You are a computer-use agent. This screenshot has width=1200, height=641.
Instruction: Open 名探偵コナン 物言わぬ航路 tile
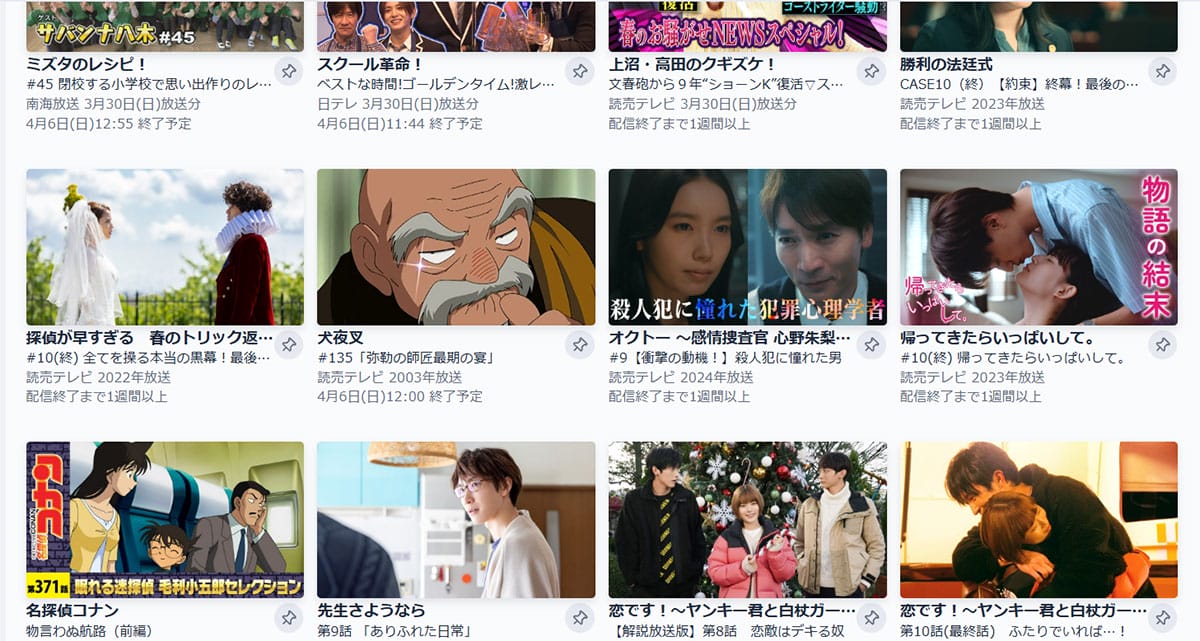164,520
